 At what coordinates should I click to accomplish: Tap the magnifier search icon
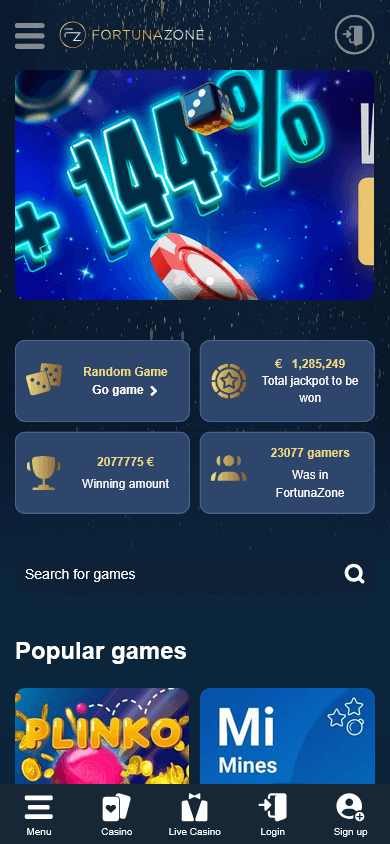[354, 574]
